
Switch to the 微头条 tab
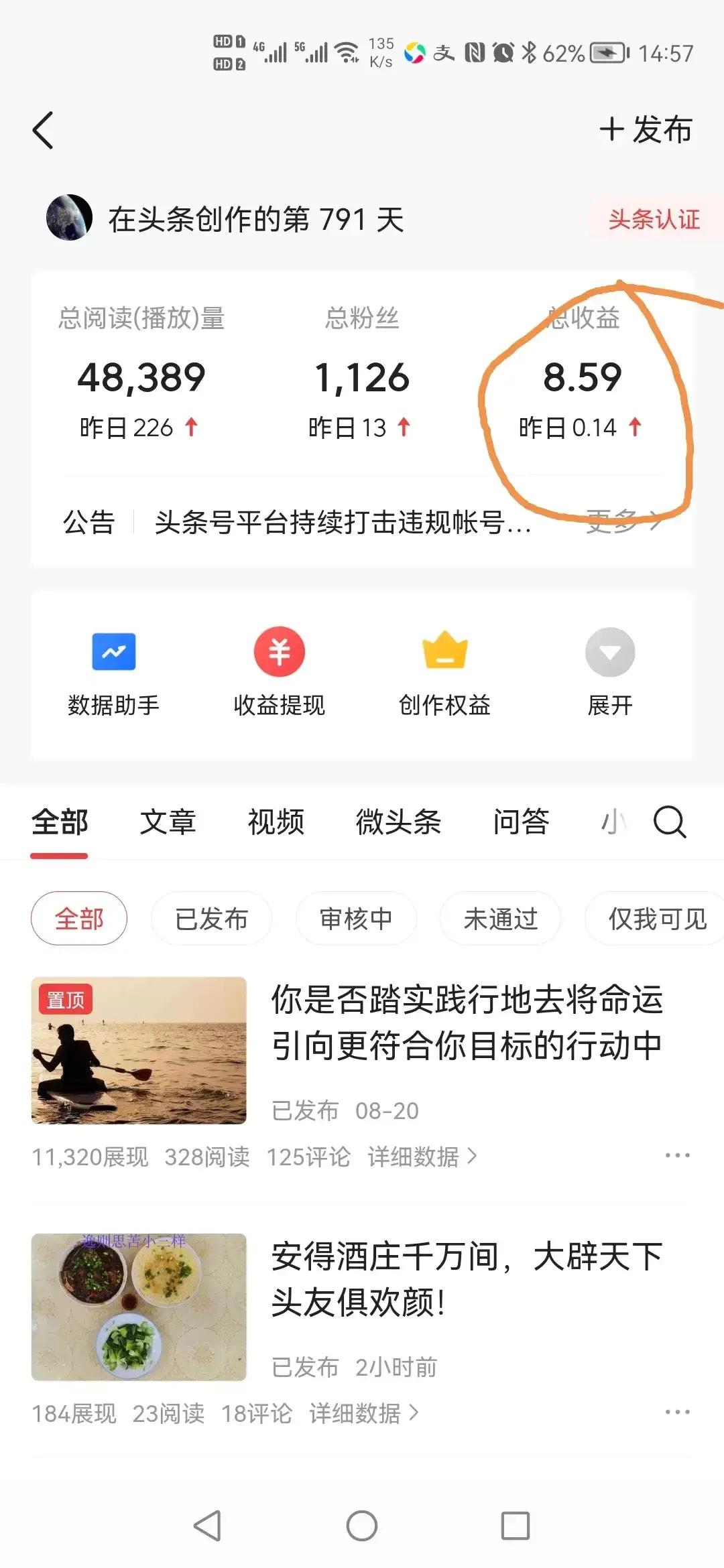(398, 823)
